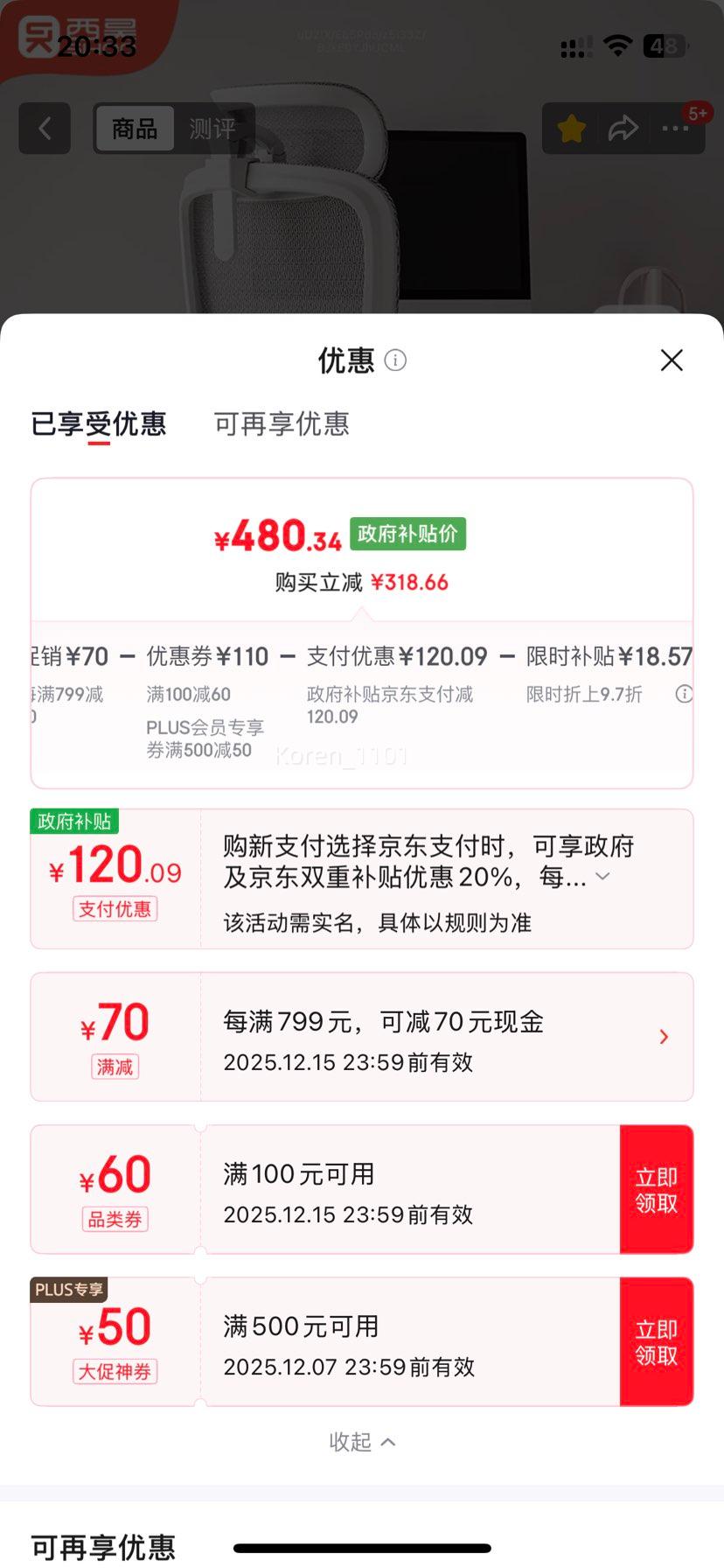The height and width of the screenshot is (1568, 724).
Task: Expand the 政府补贴 description with its chevron
Action: pyautogui.click(x=602, y=876)
